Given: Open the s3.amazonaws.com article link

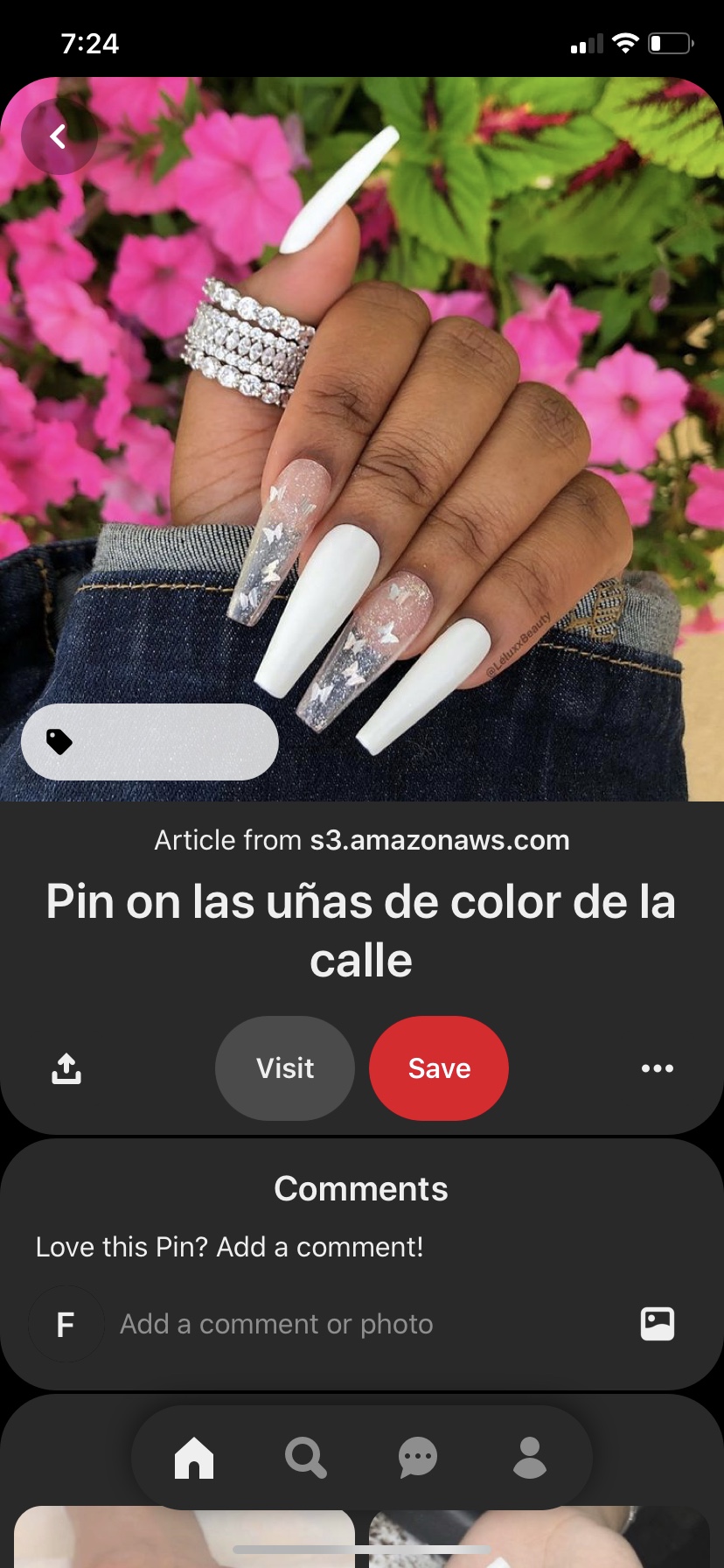Looking at the screenshot, I should coord(440,840).
